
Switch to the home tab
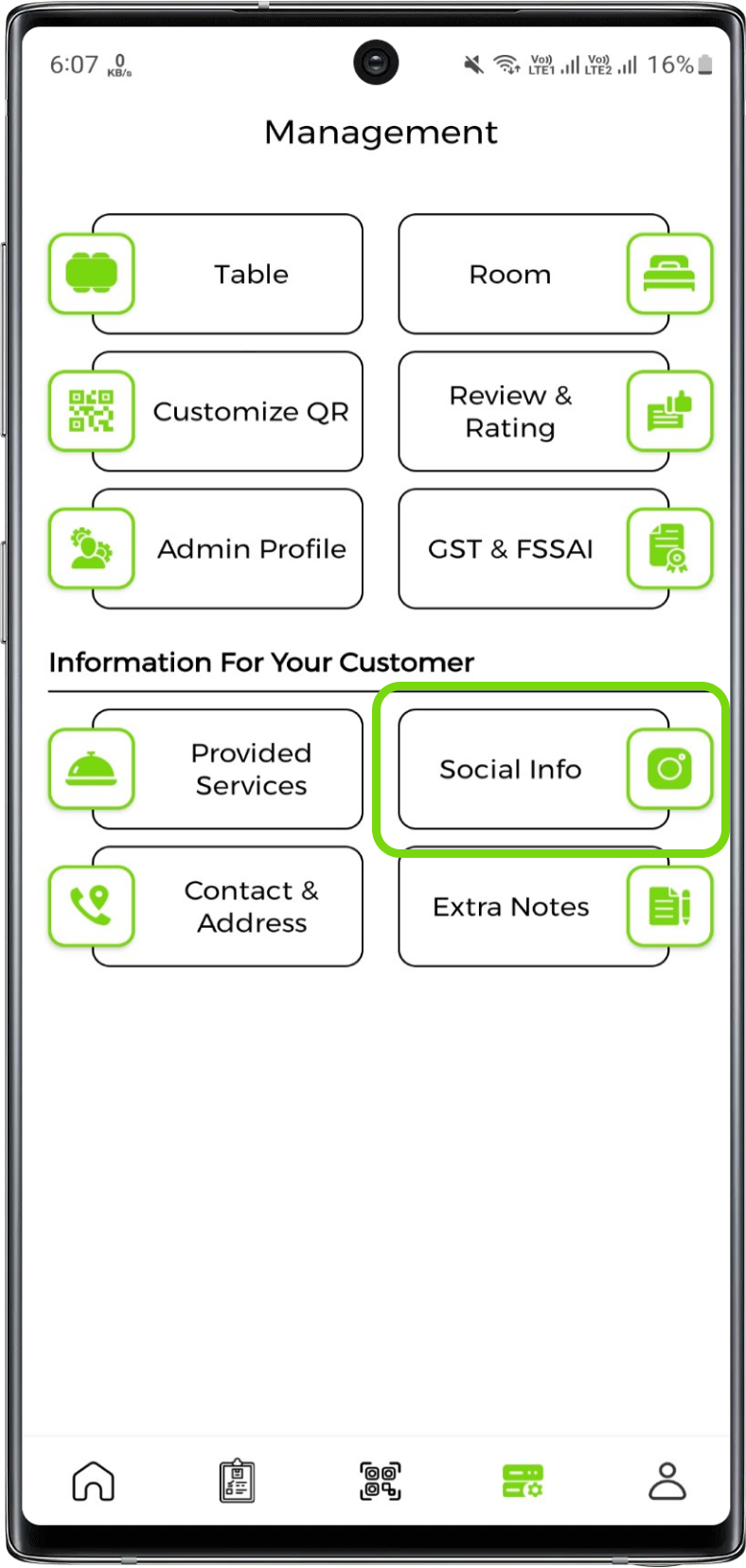click(93, 1481)
